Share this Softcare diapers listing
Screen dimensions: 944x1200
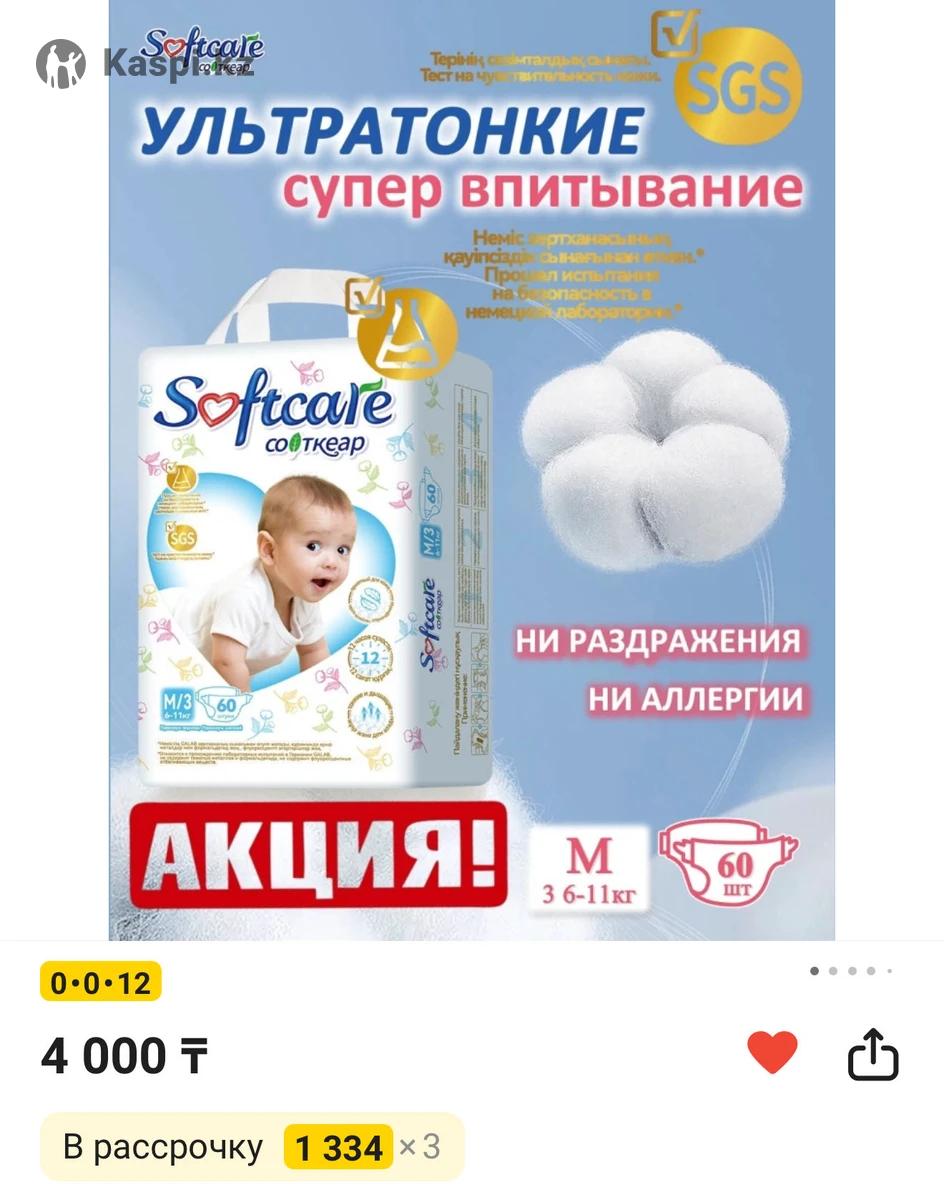click(873, 1055)
